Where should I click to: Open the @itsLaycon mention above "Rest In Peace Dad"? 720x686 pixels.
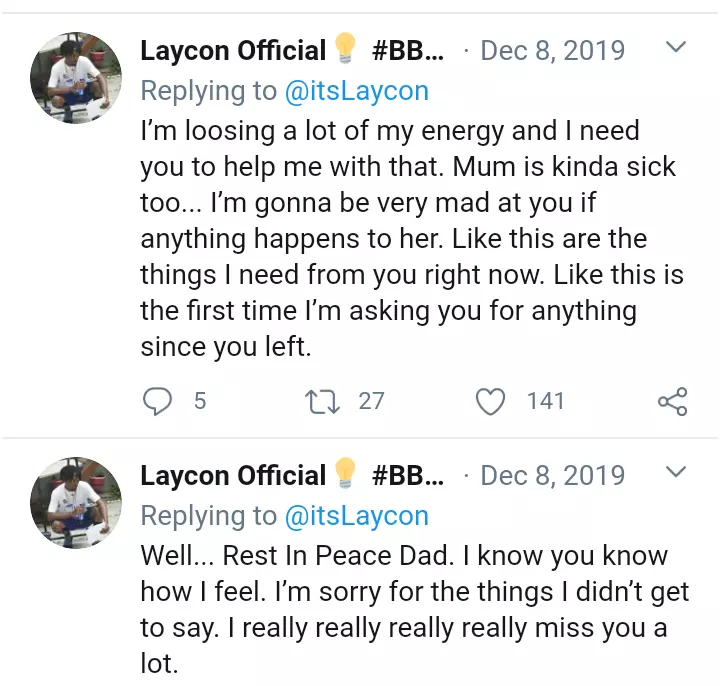coord(356,516)
